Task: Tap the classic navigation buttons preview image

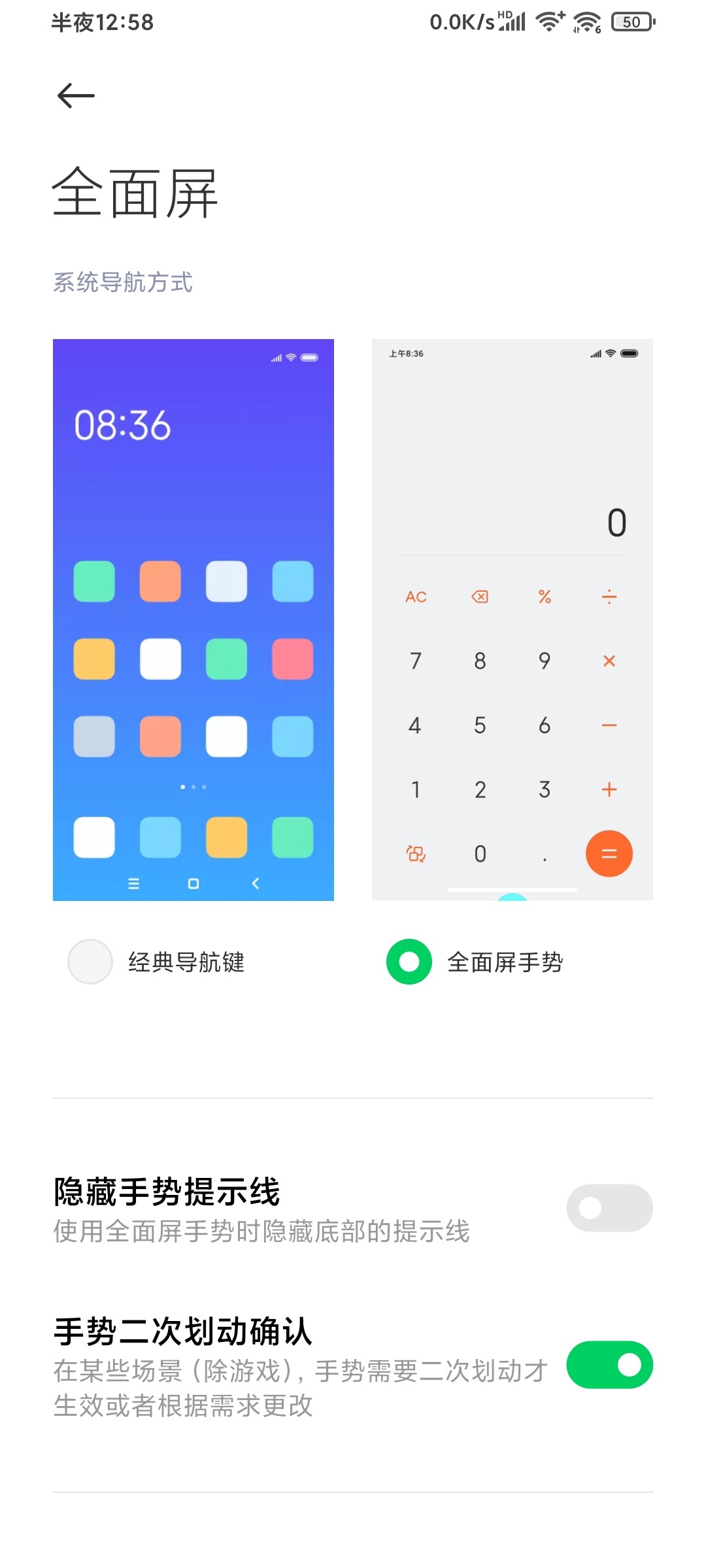Action: point(193,619)
